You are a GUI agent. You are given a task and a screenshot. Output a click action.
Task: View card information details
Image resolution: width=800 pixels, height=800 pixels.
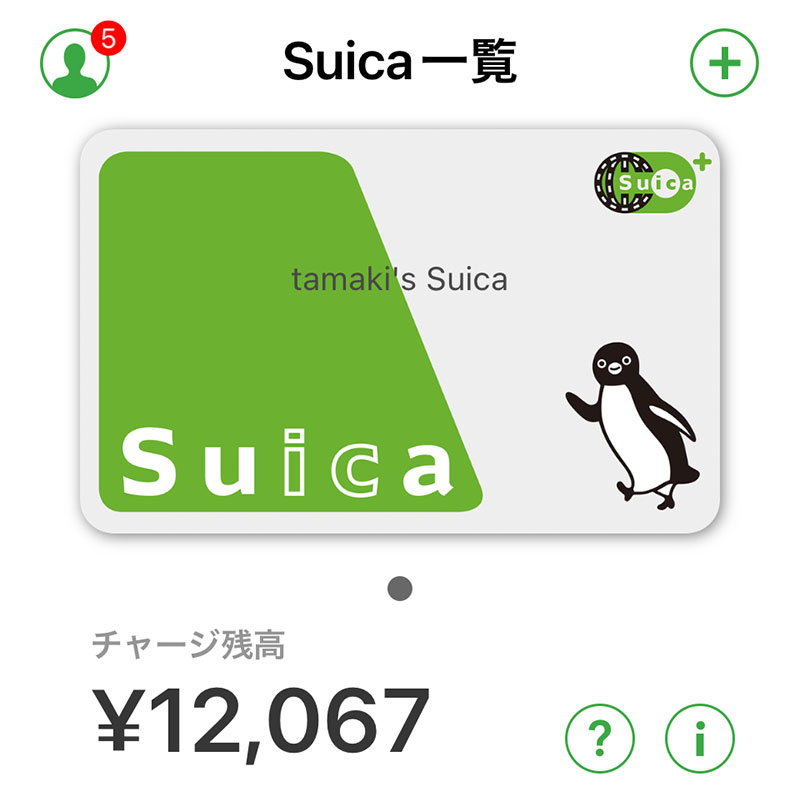[699, 739]
